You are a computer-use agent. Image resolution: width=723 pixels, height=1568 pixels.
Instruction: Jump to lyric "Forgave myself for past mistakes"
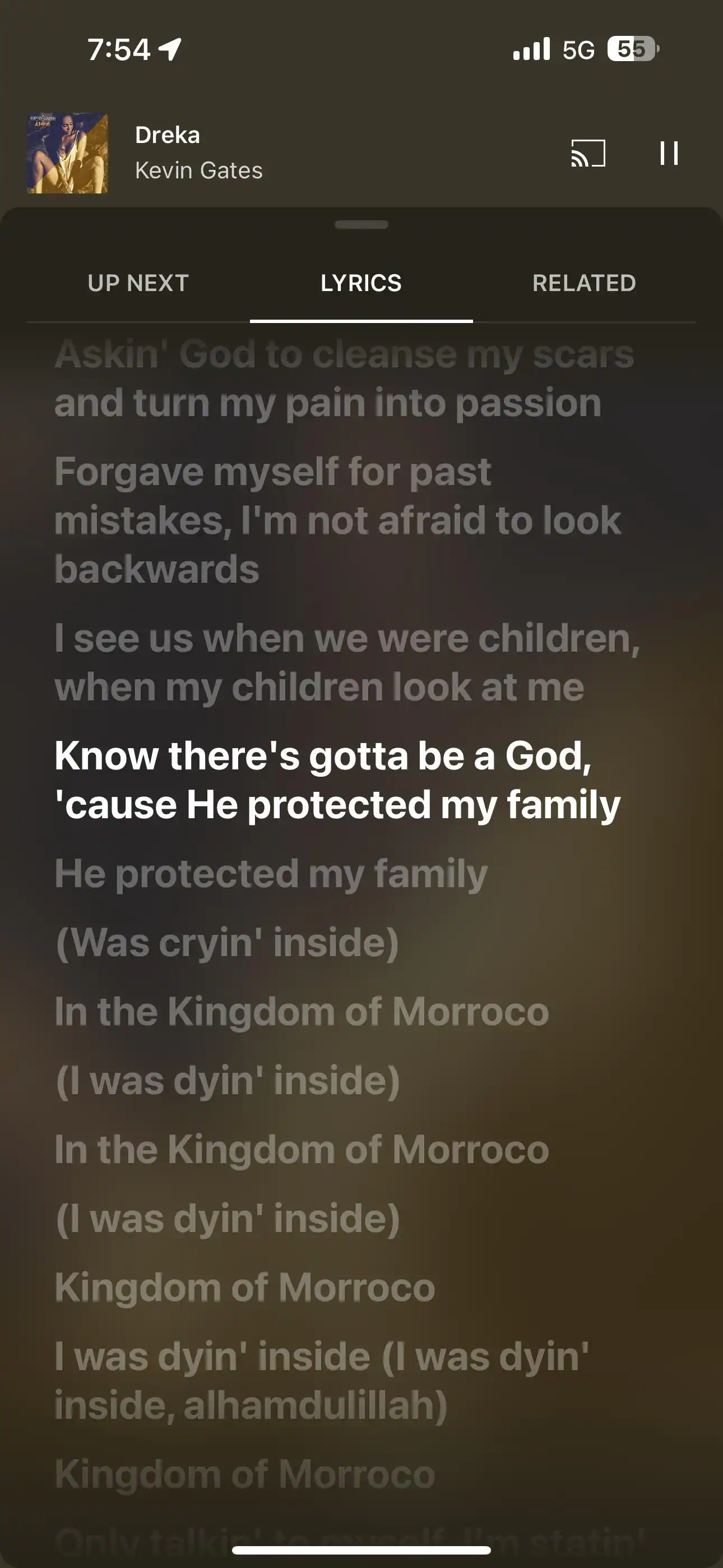tap(338, 520)
